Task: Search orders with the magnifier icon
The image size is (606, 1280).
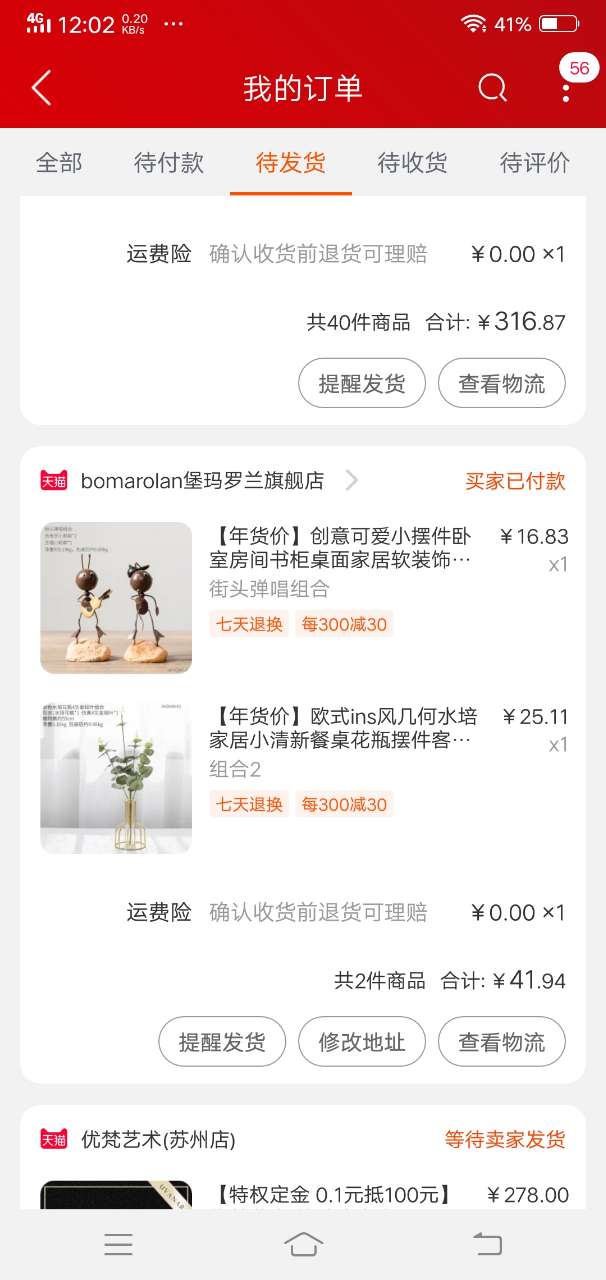Action: (x=492, y=88)
